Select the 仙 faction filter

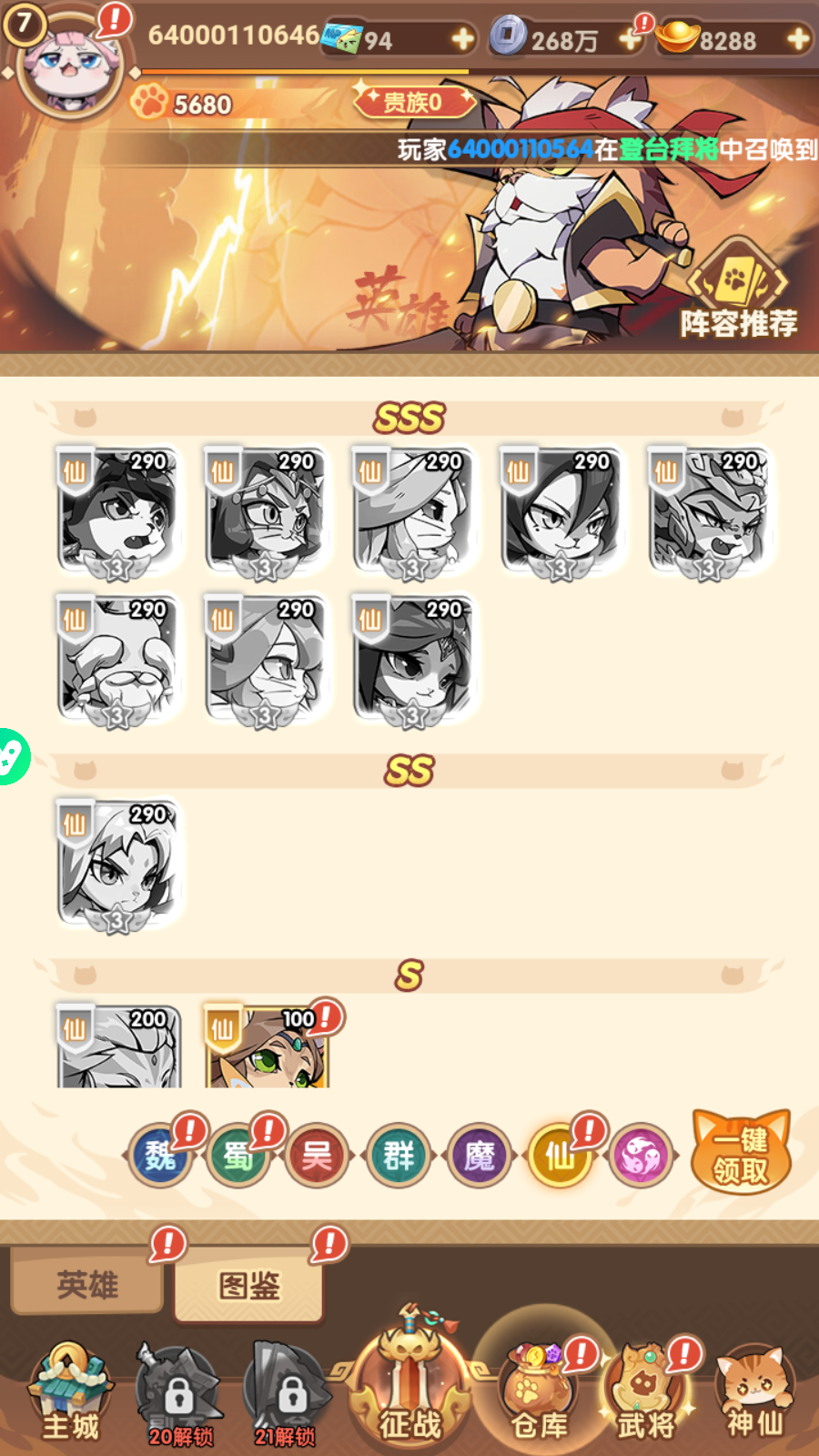point(559,1156)
